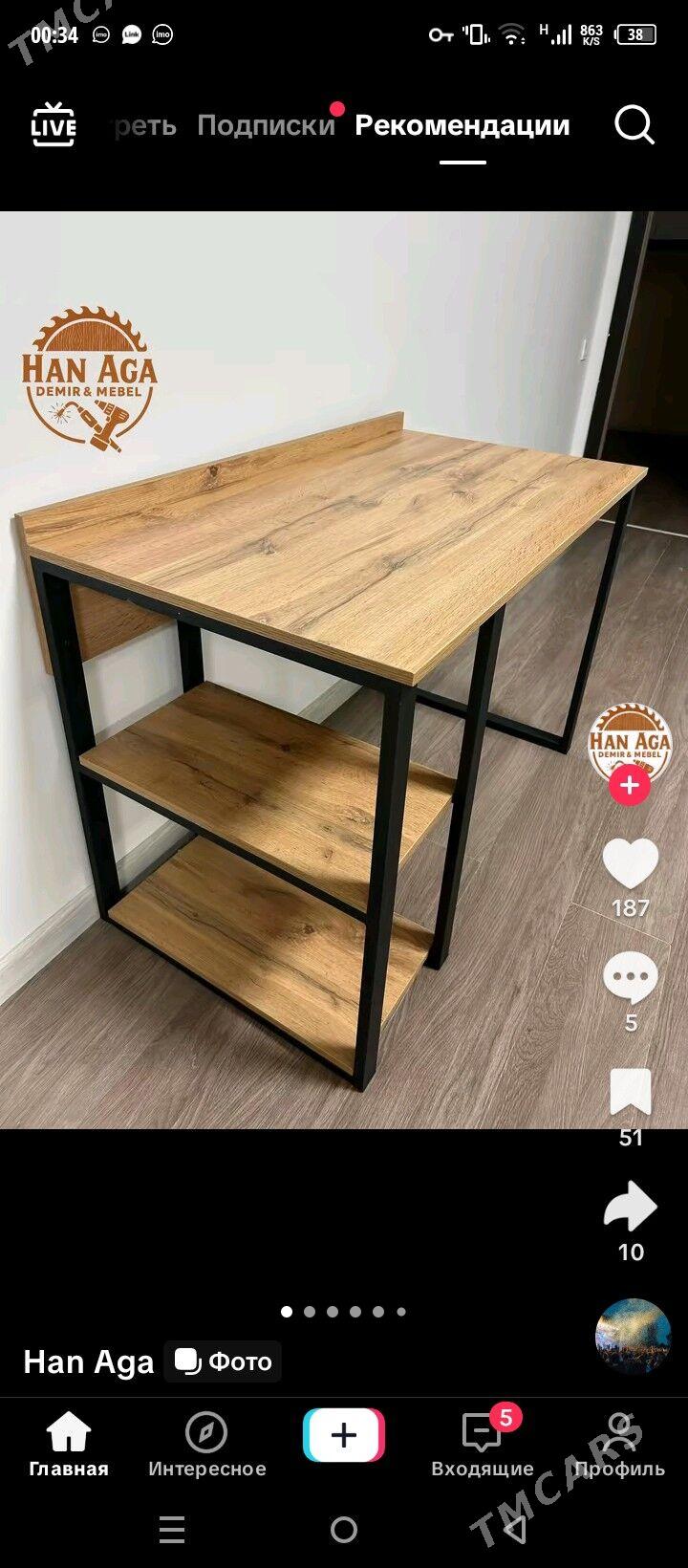
Task: Like this Han Aga post
Action: coord(630,863)
